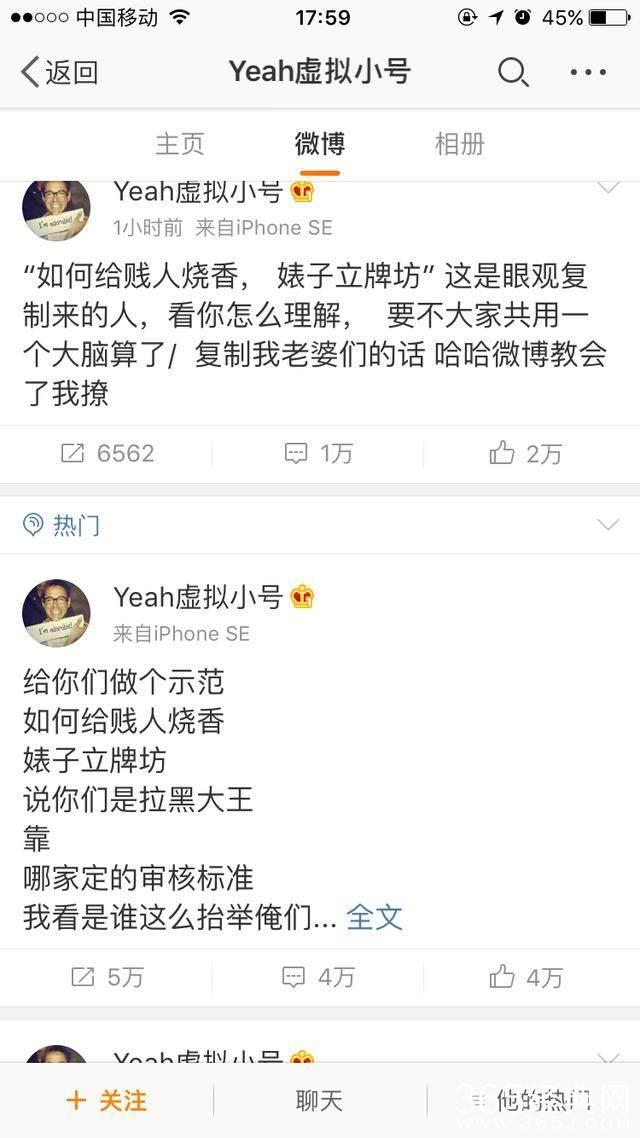Repost the post with 5万 reposts
This screenshot has height=1138, width=640.
[x=107, y=977]
